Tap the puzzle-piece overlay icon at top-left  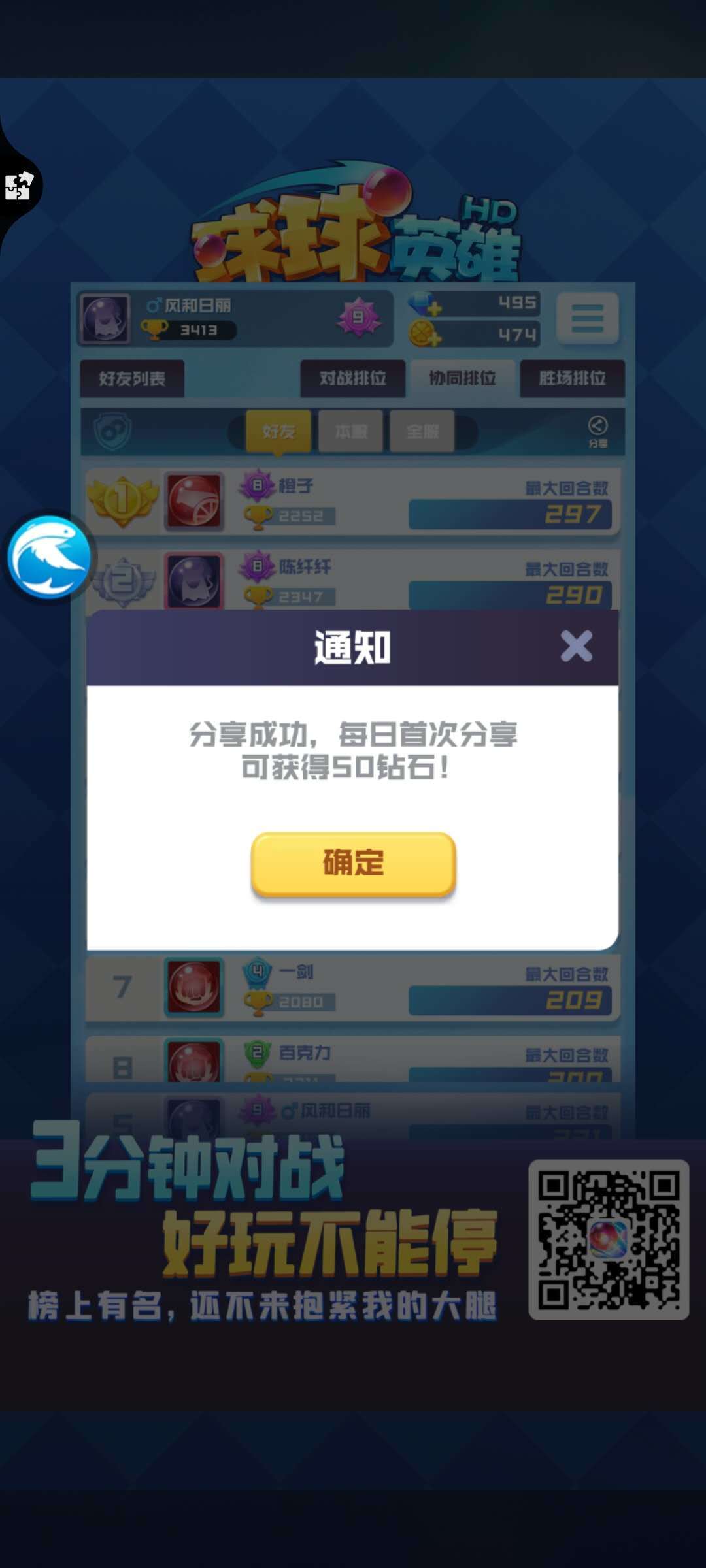point(18,188)
